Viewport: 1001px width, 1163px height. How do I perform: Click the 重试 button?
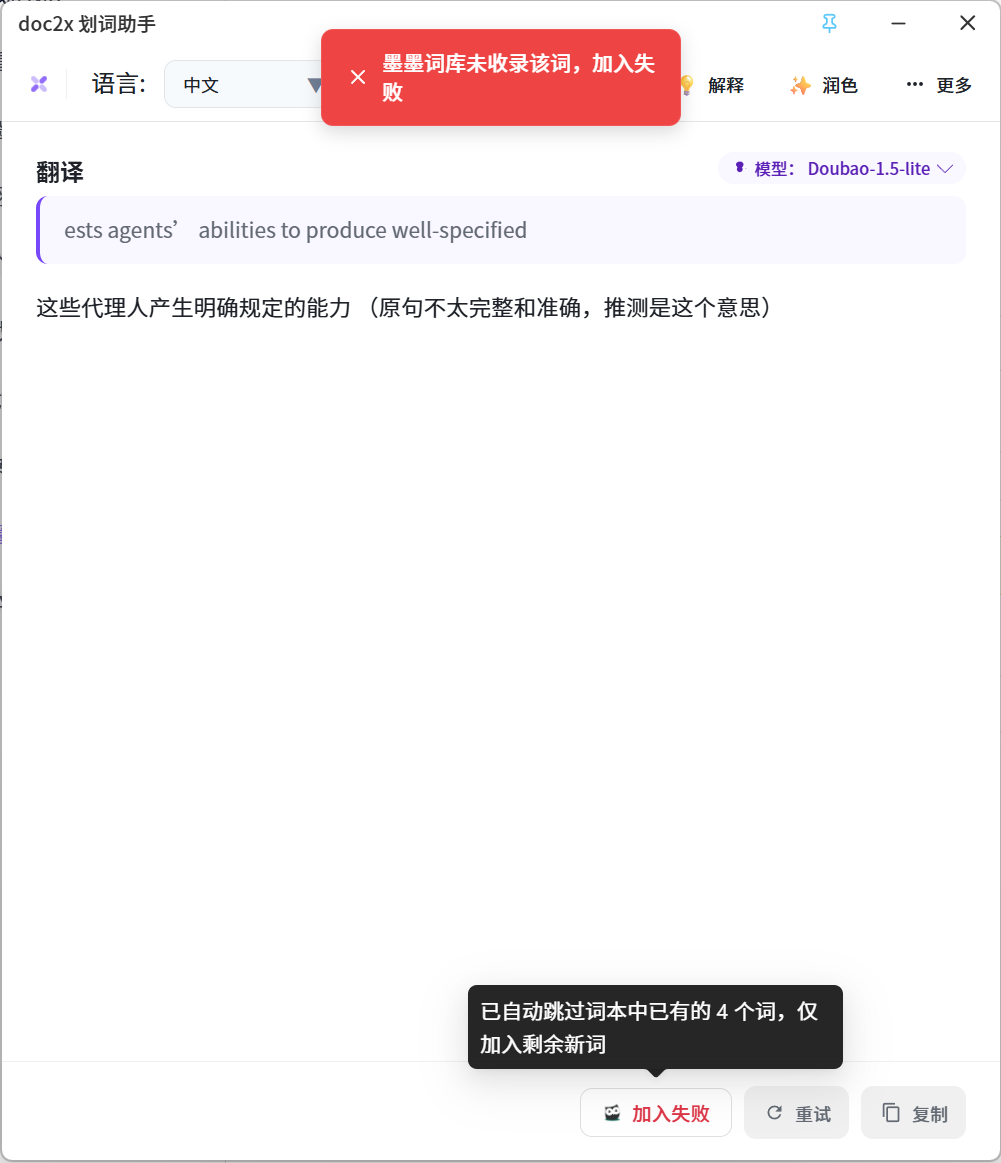tap(796, 1112)
